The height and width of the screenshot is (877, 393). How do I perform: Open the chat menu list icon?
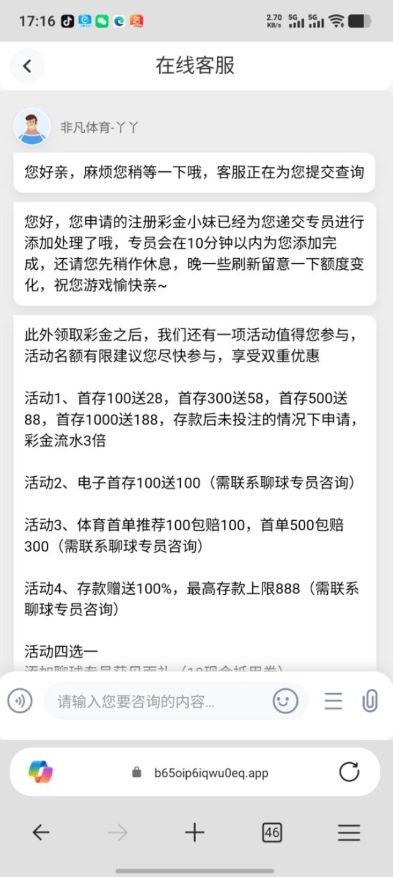333,701
